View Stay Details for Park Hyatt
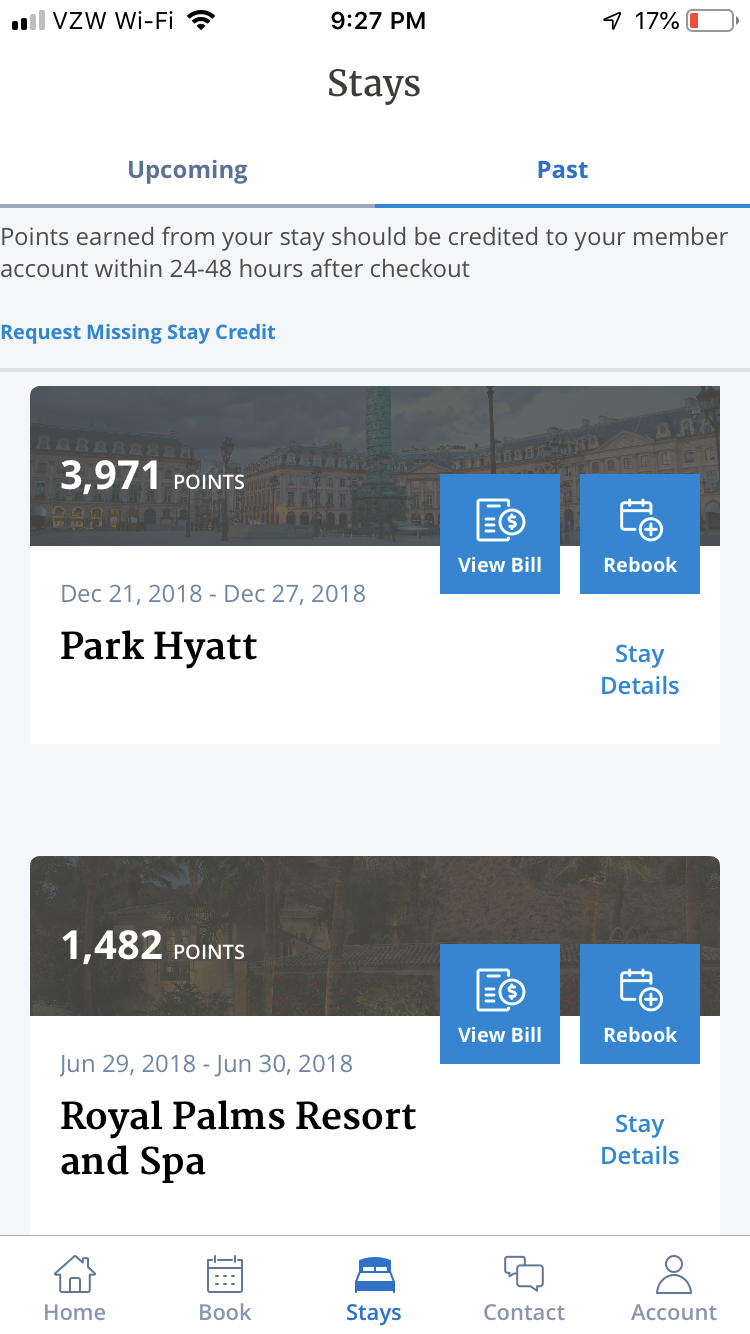 click(639, 669)
